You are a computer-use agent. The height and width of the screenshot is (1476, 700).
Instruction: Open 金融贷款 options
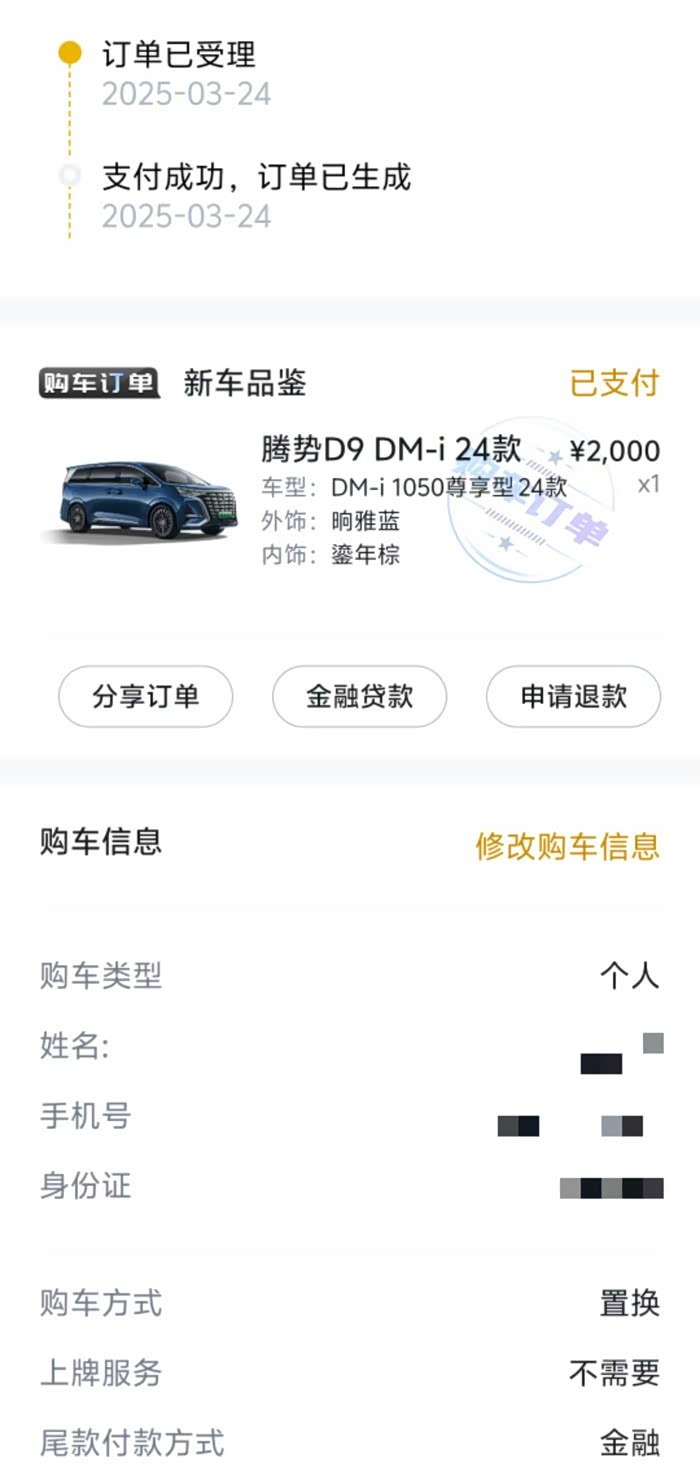tap(359, 697)
